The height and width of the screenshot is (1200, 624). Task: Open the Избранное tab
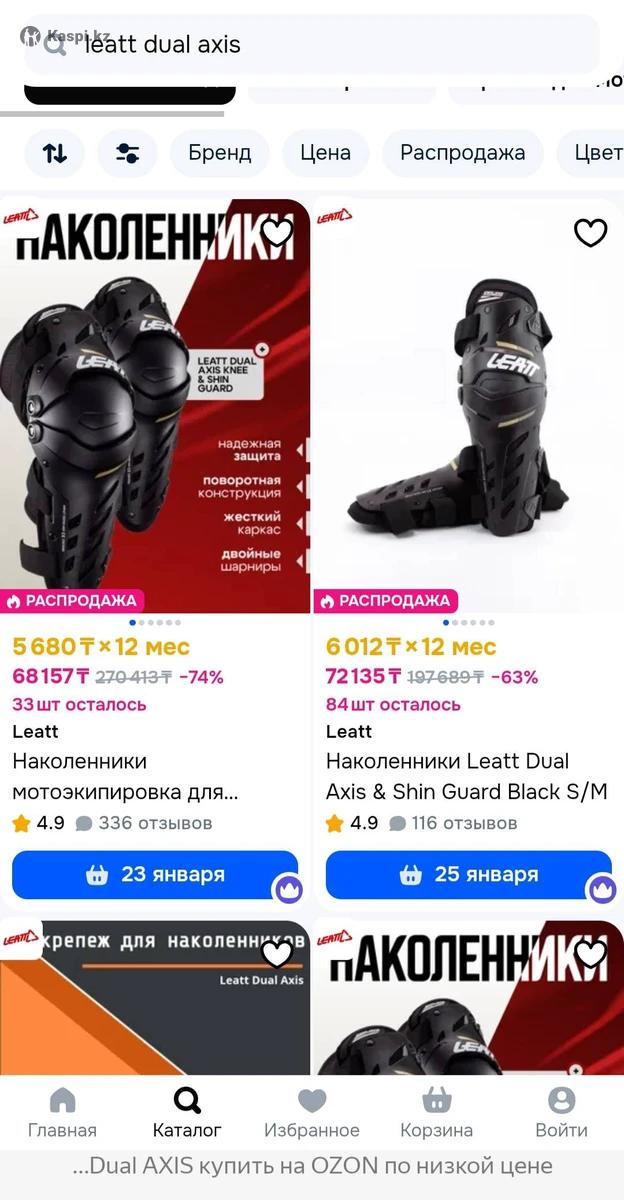pyautogui.click(x=311, y=1113)
